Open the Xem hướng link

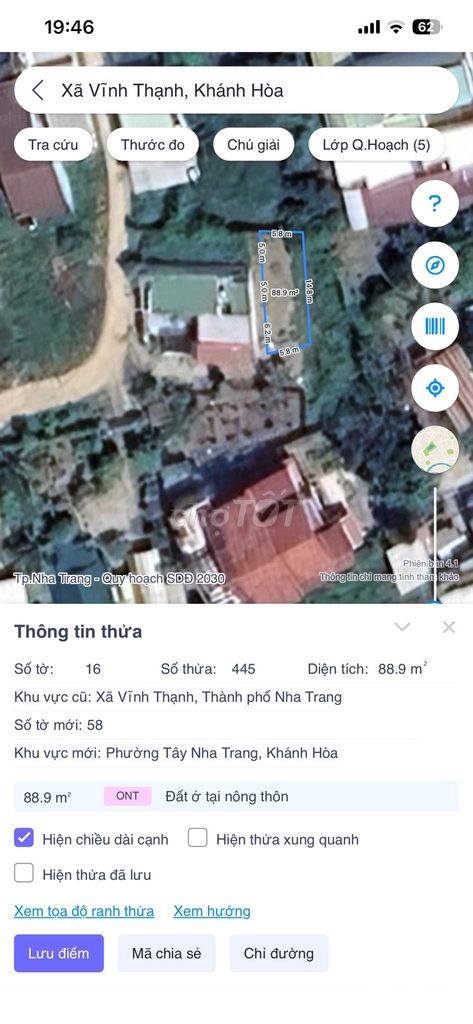(212, 911)
